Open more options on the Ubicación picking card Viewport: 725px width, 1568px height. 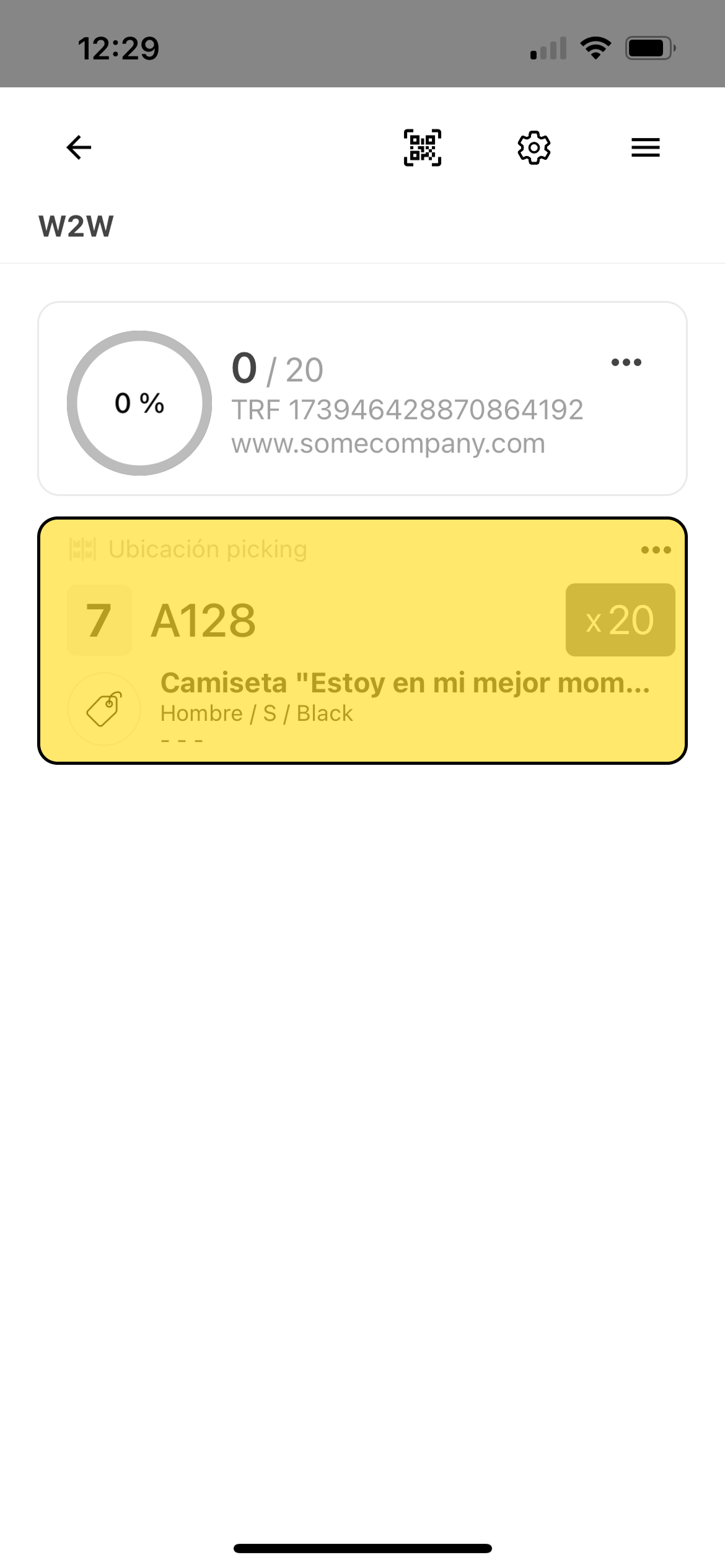tap(656, 550)
